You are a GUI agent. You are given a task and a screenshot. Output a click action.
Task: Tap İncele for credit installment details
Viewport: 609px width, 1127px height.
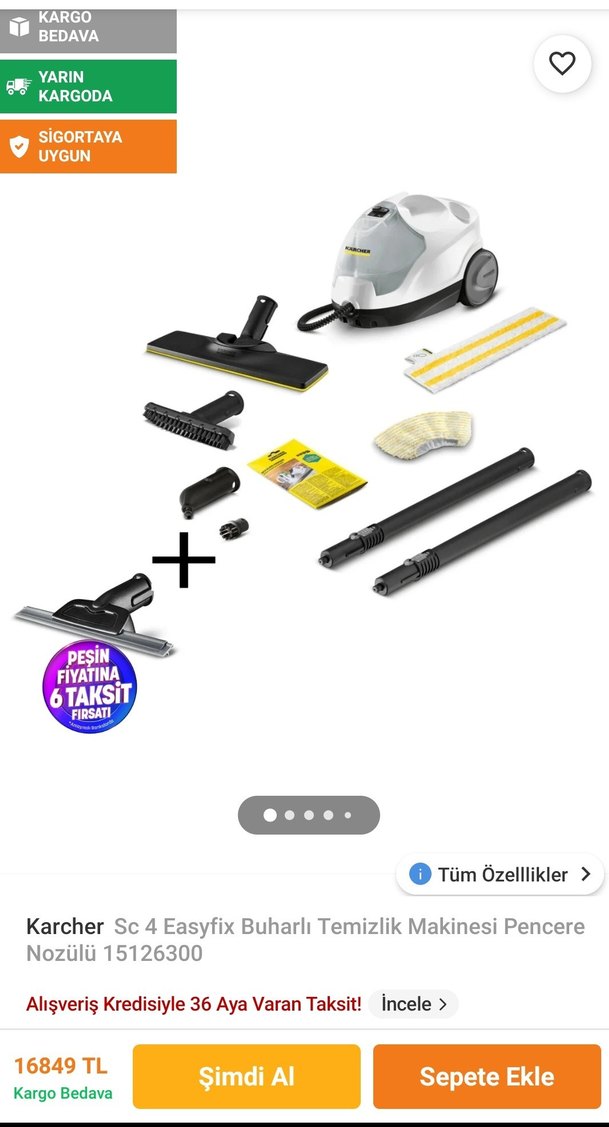(x=413, y=1004)
